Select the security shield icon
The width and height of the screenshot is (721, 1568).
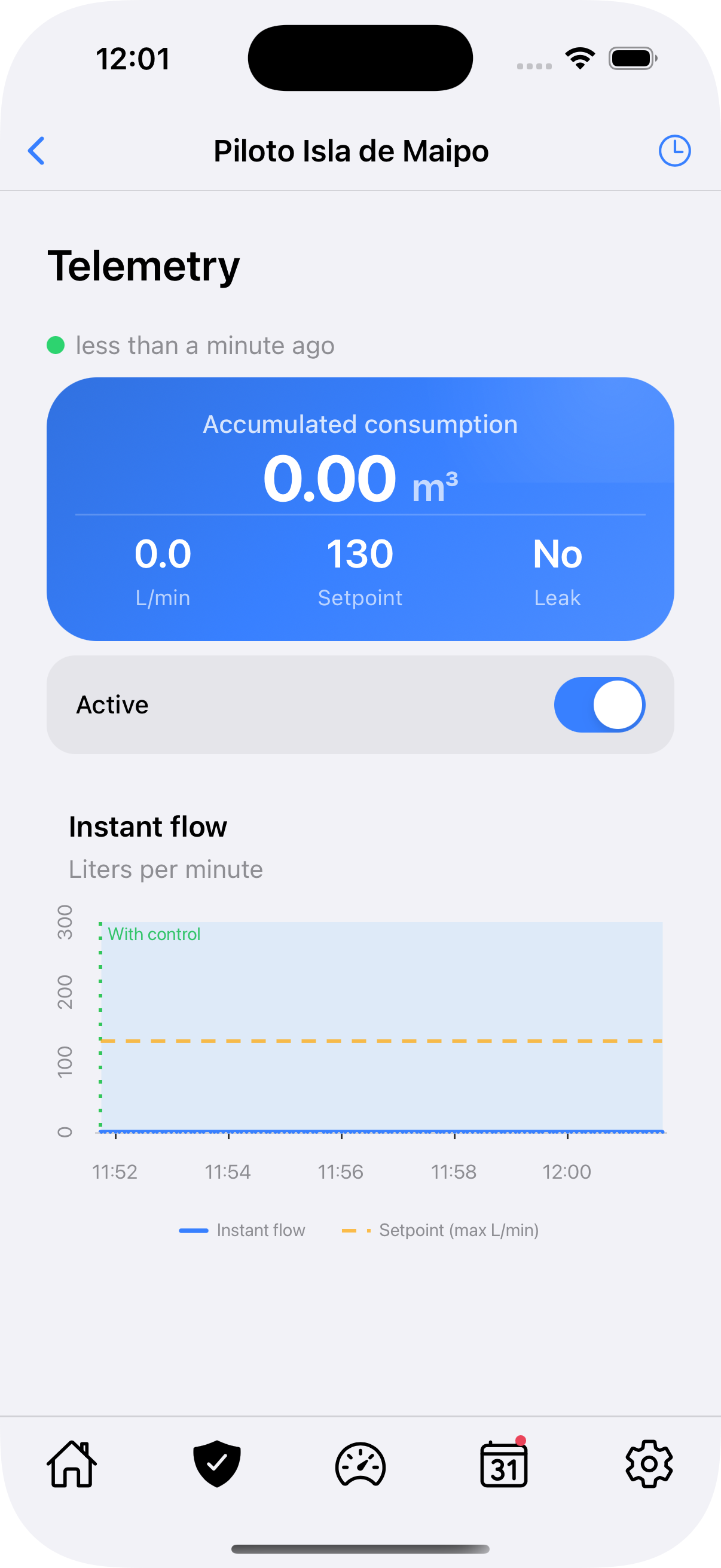216,1465
